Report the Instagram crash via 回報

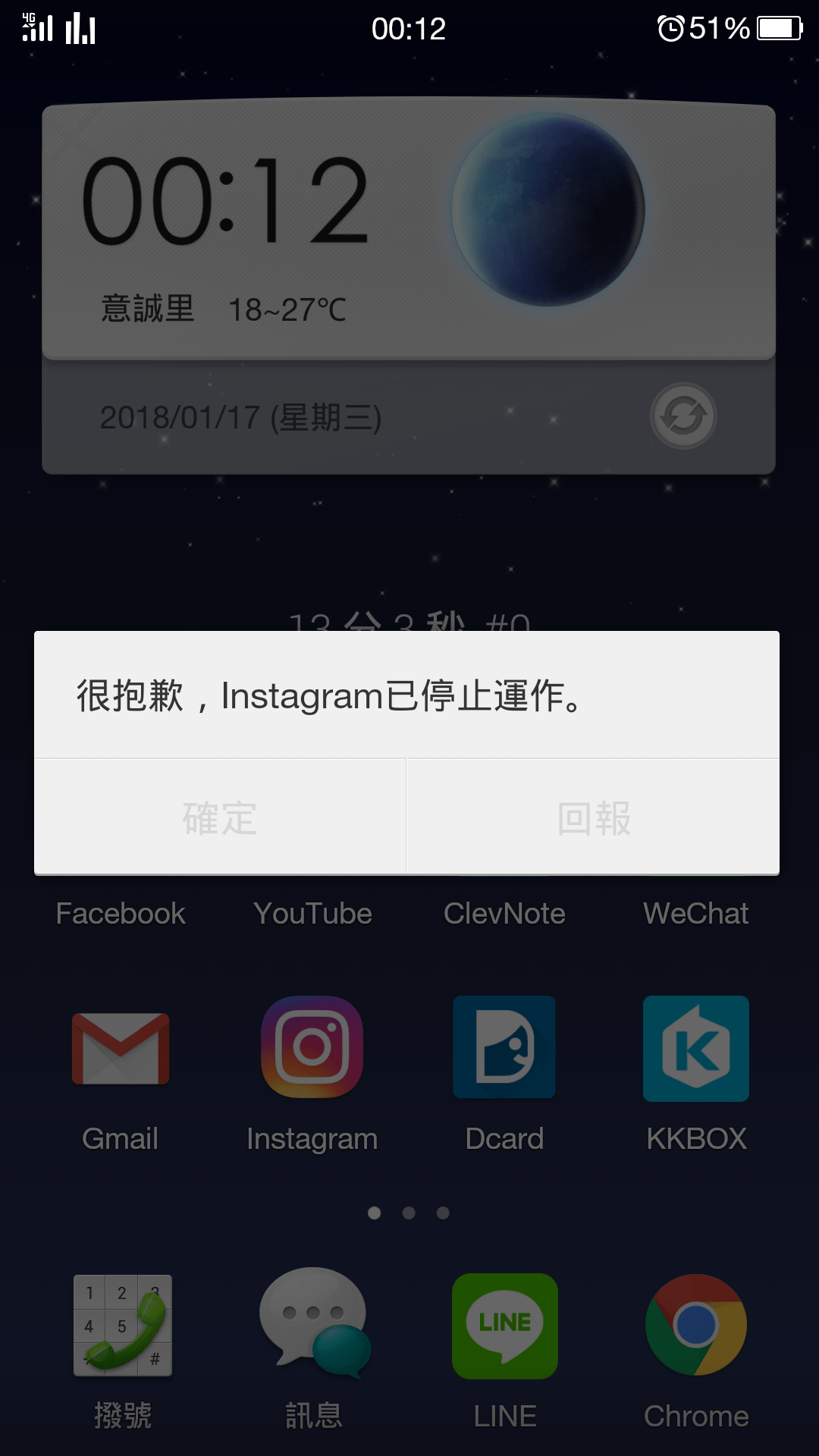(x=594, y=817)
